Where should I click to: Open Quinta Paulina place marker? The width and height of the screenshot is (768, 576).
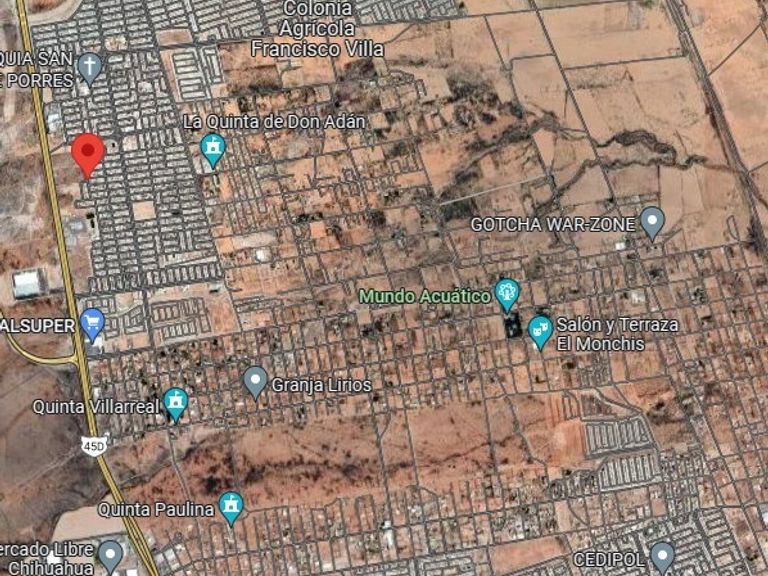point(232,506)
